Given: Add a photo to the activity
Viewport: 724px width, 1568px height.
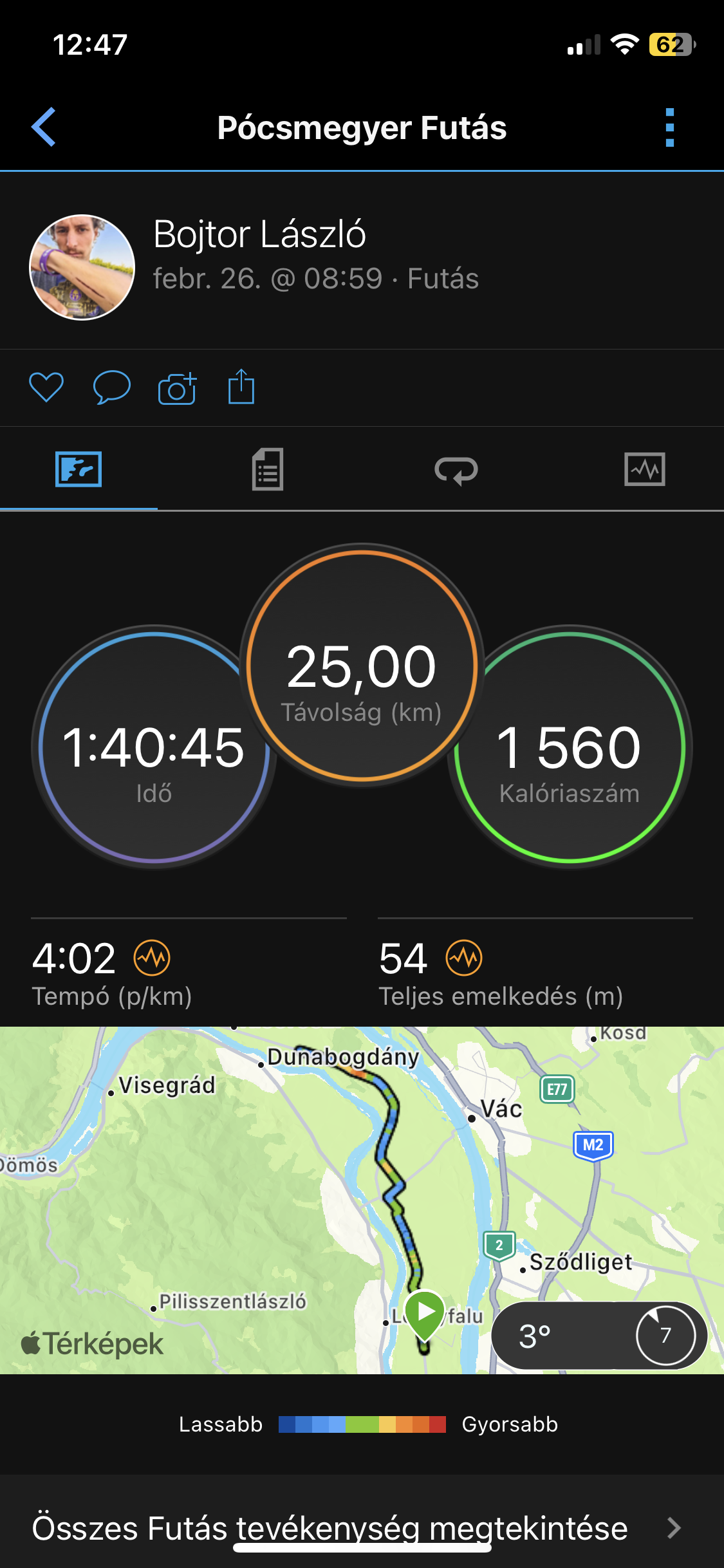Looking at the screenshot, I should (x=177, y=388).
